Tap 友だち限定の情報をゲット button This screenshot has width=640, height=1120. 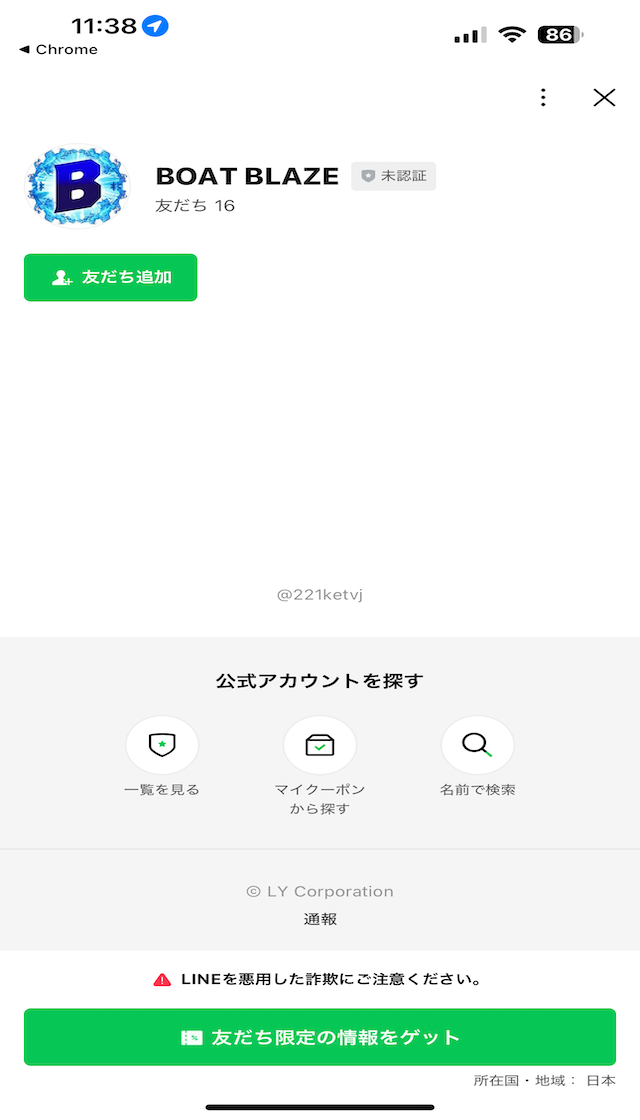[x=320, y=1037]
